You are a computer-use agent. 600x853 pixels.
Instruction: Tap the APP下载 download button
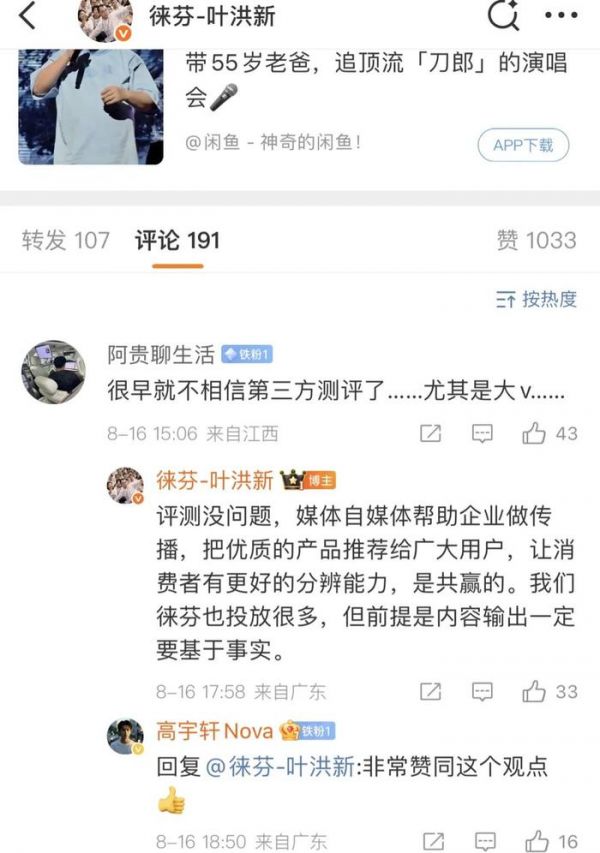(x=522, y=145)
